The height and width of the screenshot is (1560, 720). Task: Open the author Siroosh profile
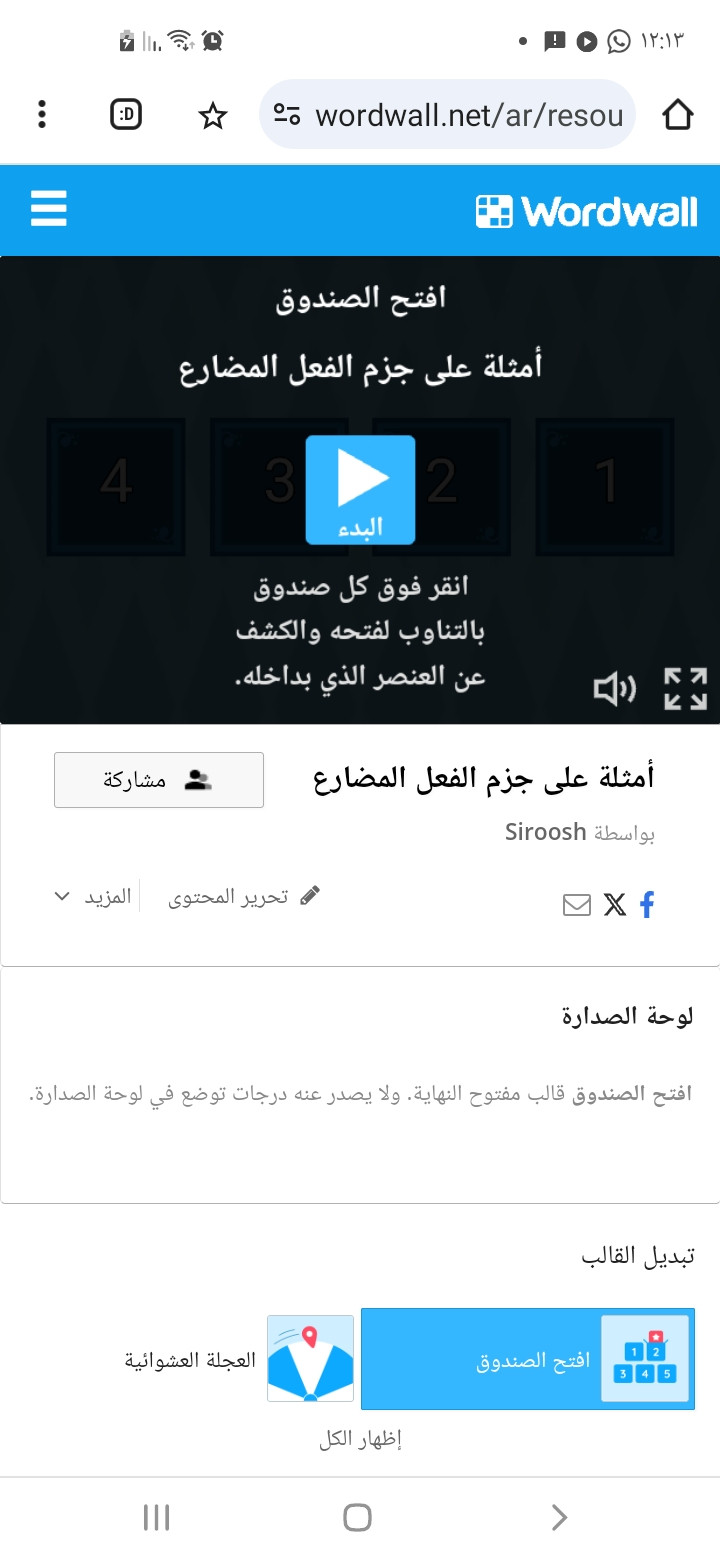pyautogui.click(x=546, y=832)
